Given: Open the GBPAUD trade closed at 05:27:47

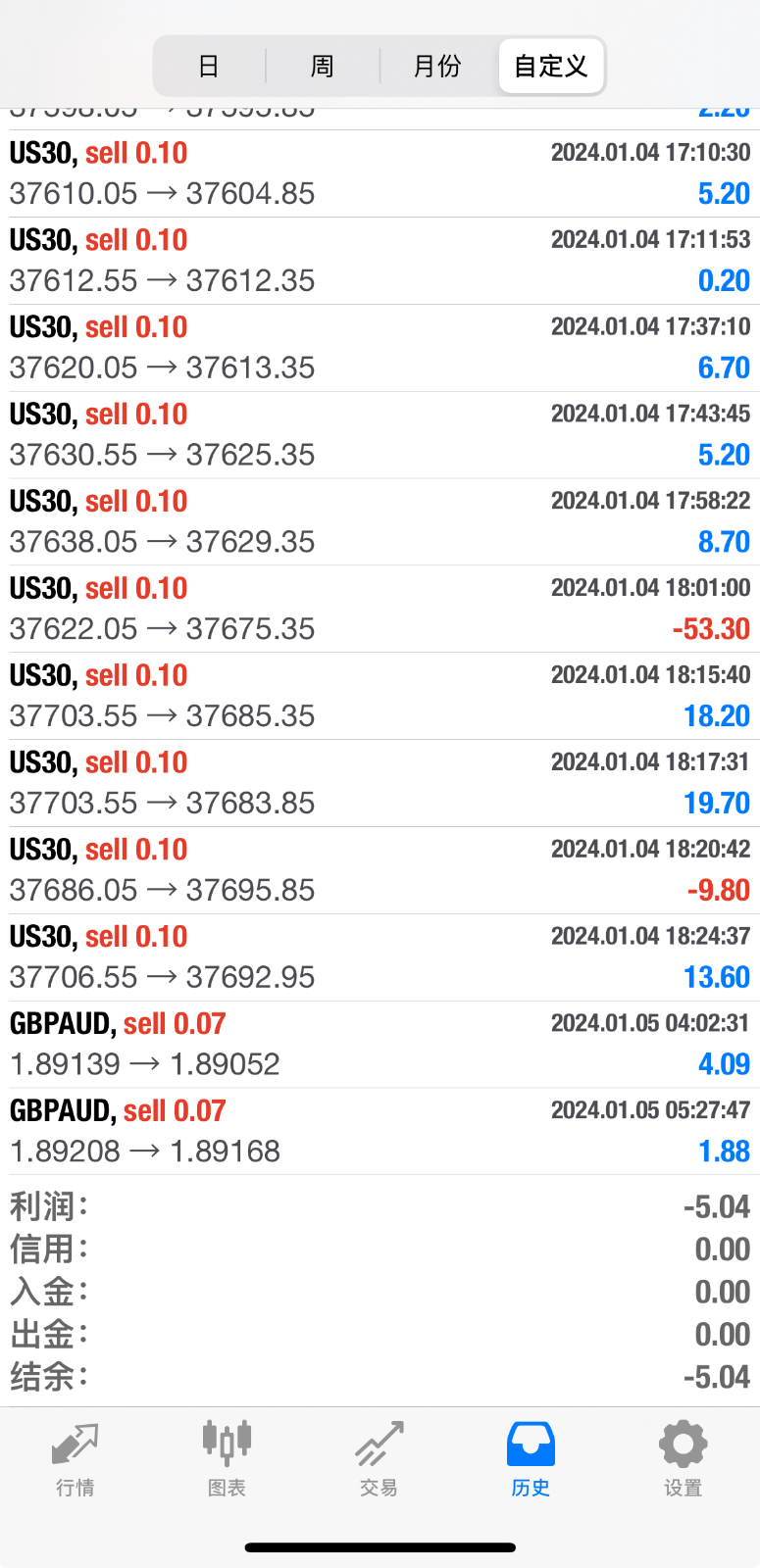Looking at the screenshot, I should 380,1132.
